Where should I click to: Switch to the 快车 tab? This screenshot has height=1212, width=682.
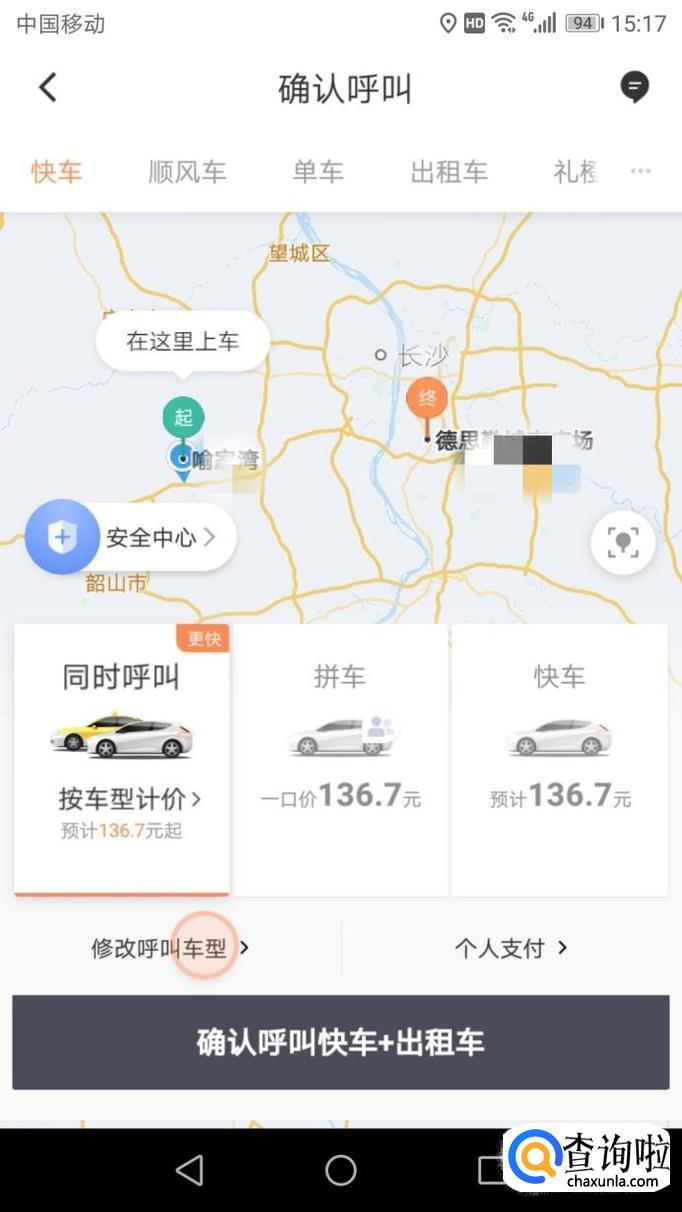(x=56, y=172)
